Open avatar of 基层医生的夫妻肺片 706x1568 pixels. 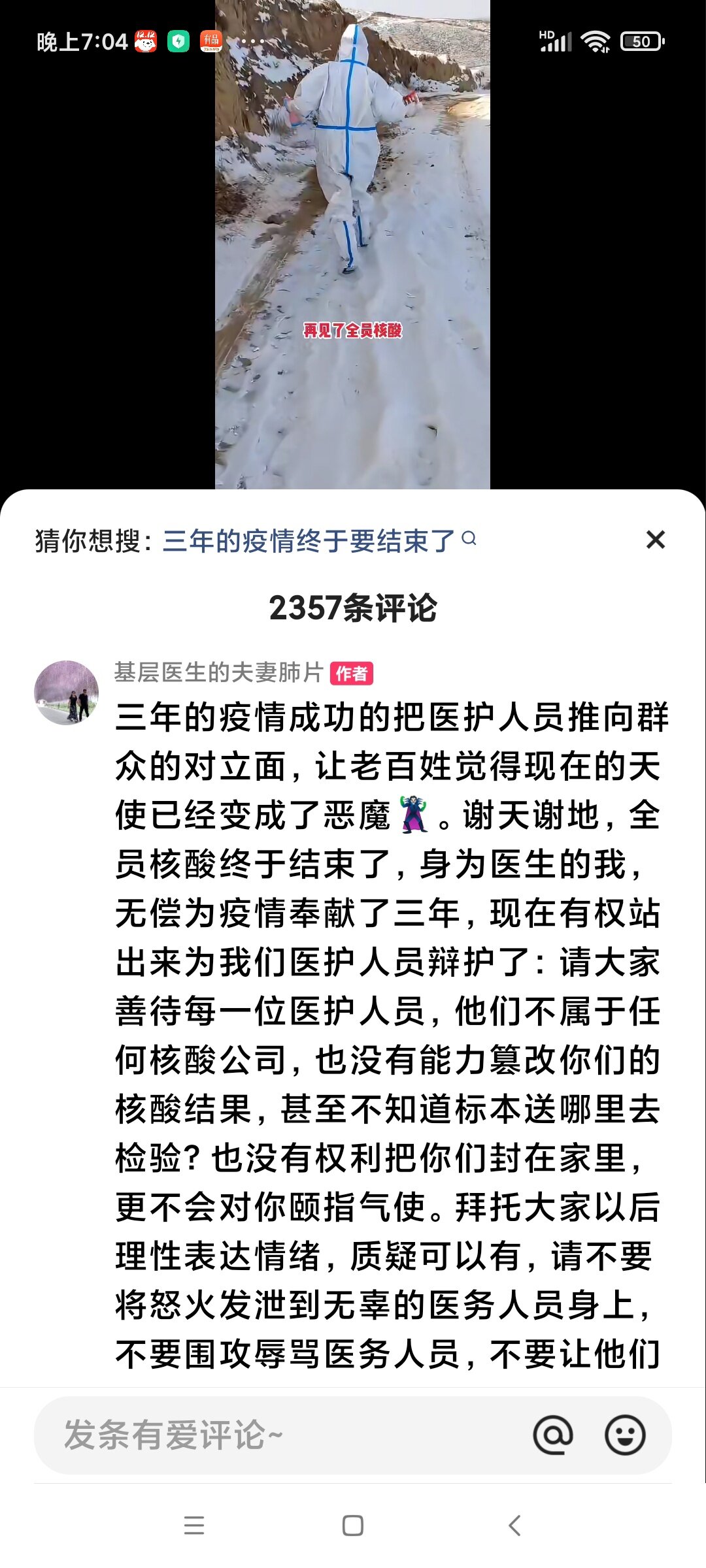[66, 693]
